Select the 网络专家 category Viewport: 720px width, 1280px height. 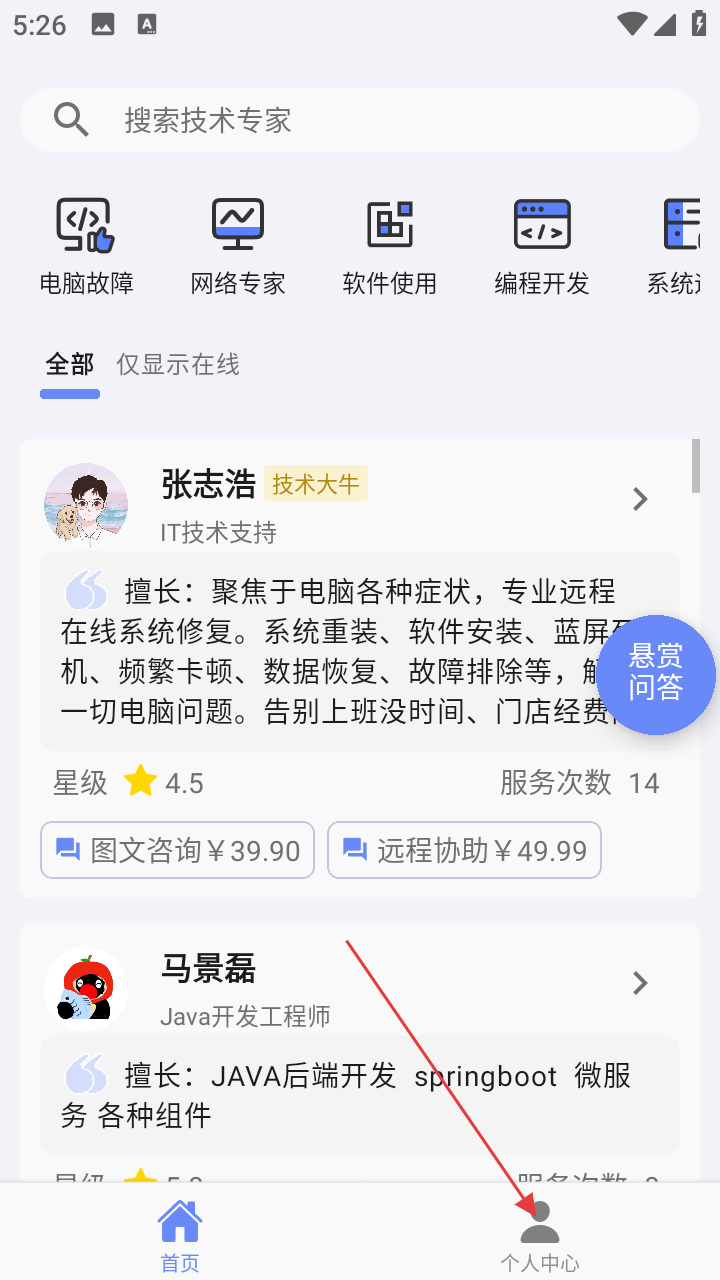pyautogui.click(x=238, y=246)
